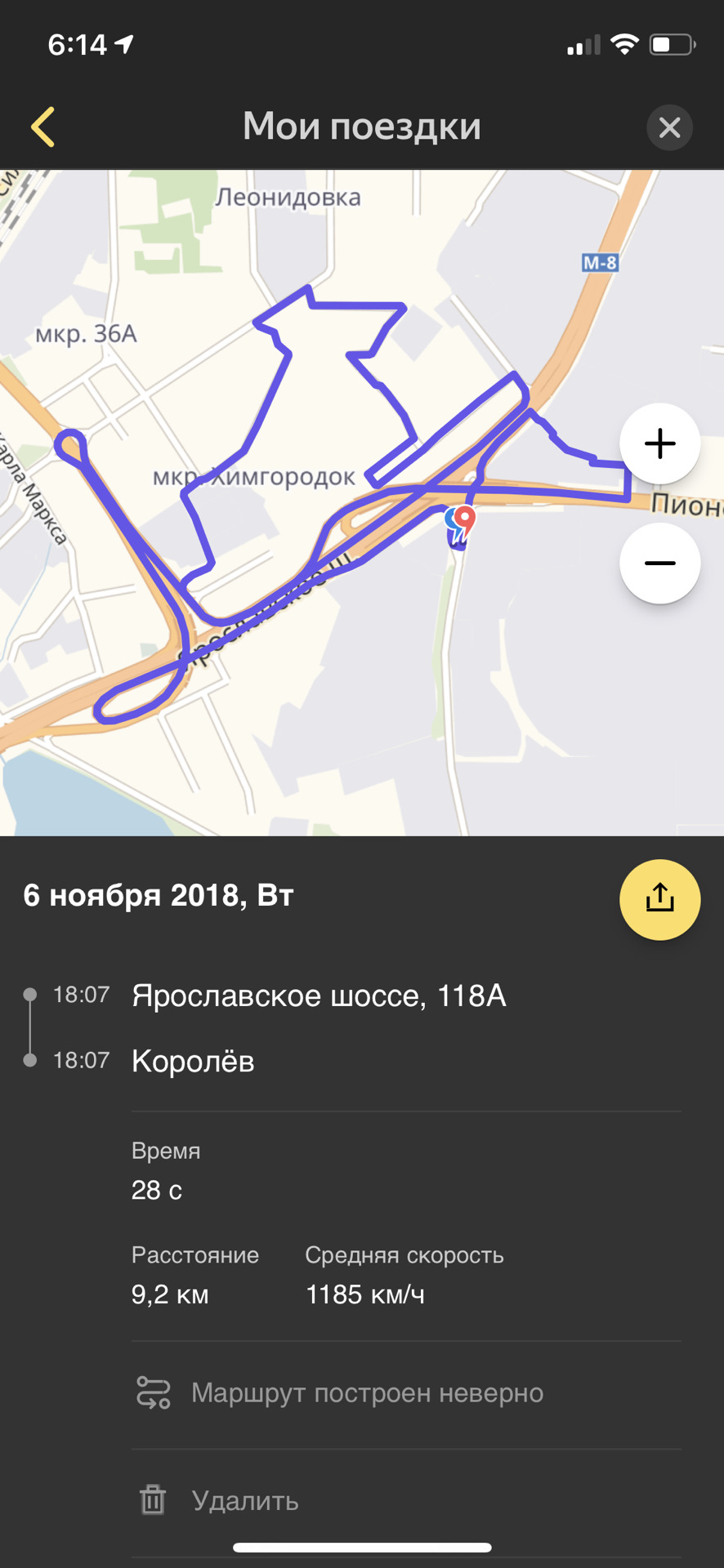The height and width of the screenshot is (1568, 724).
Task: Report Маршрут построен неверно
Action: click(366, 1392)
